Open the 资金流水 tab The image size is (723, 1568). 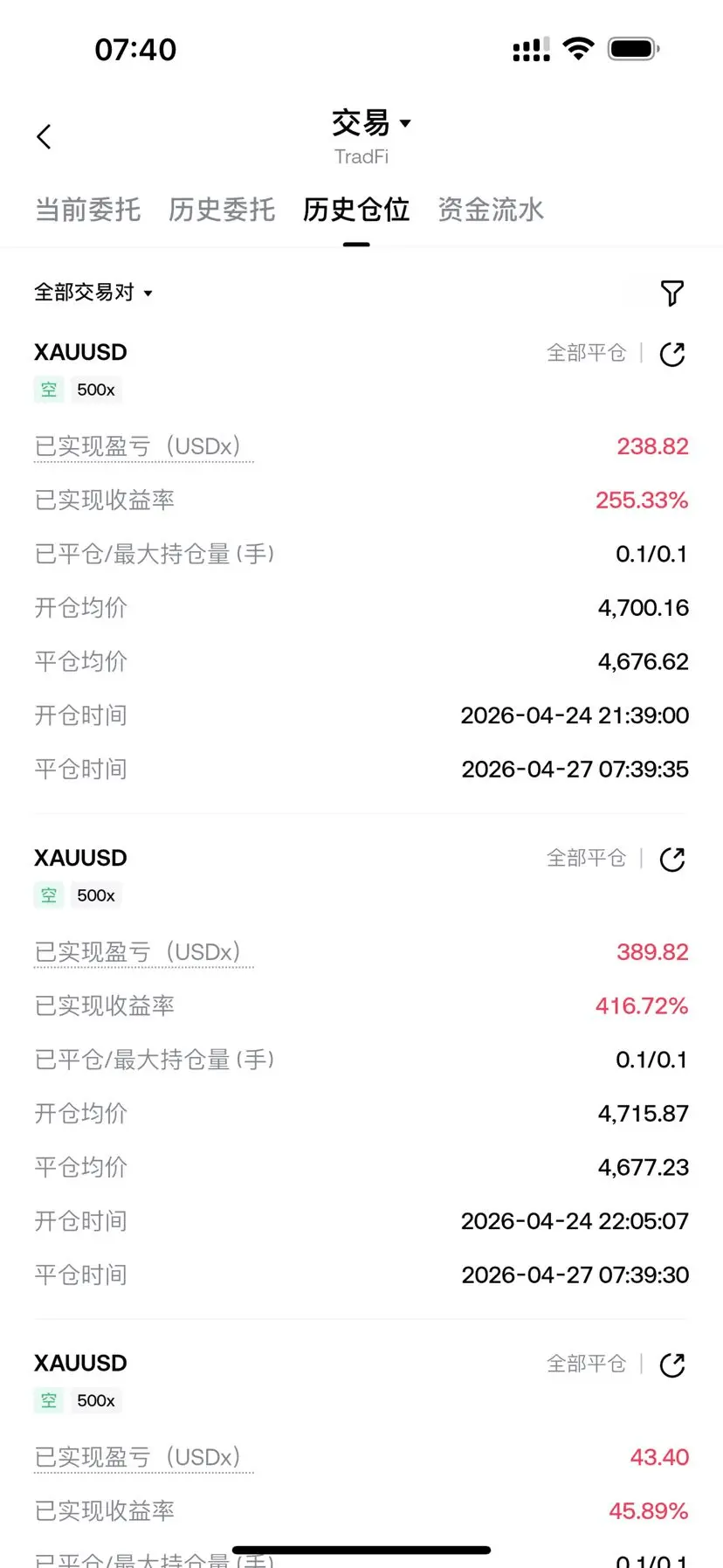(491, 210)
